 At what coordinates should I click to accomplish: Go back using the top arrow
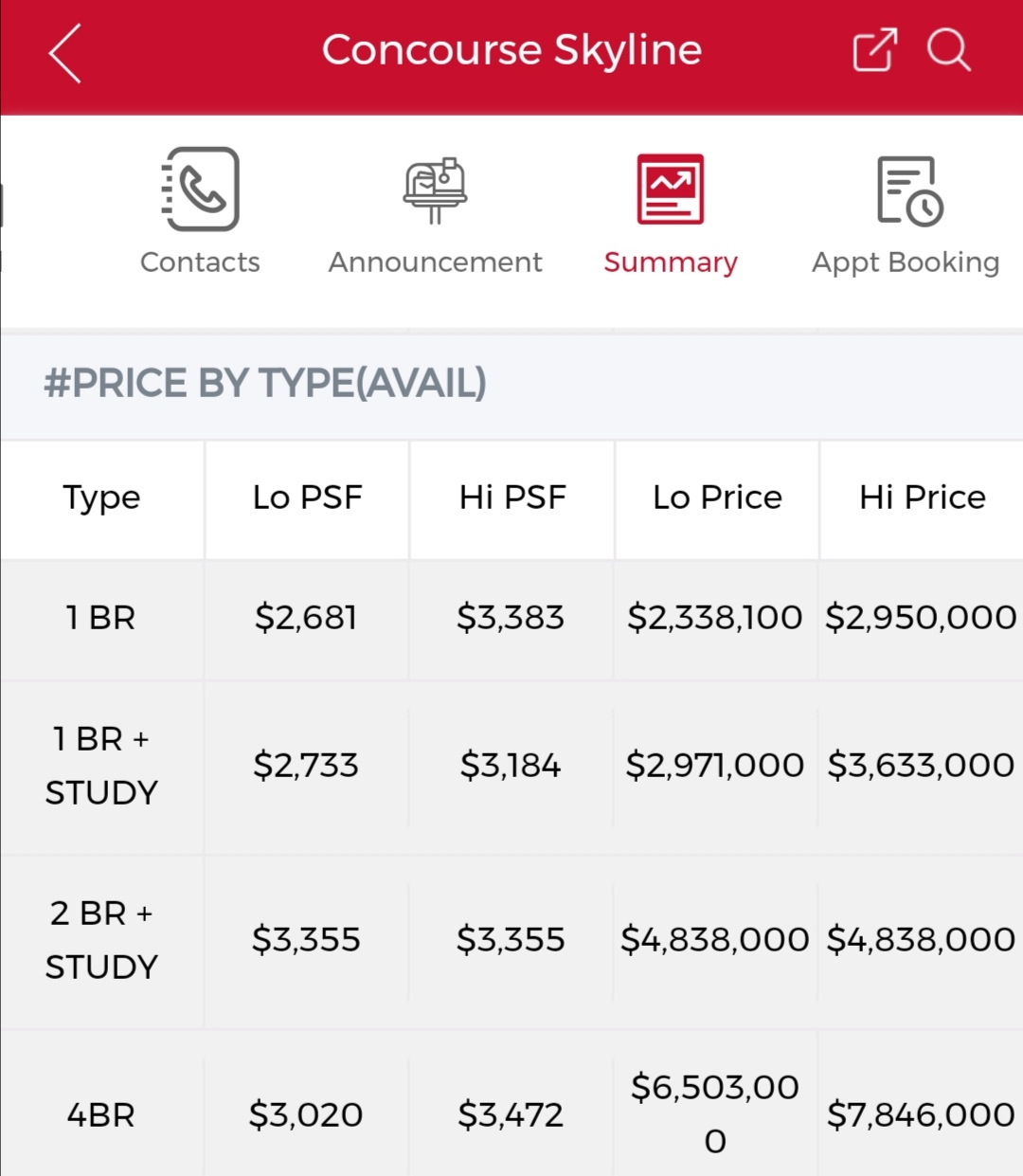coord(65,53)
